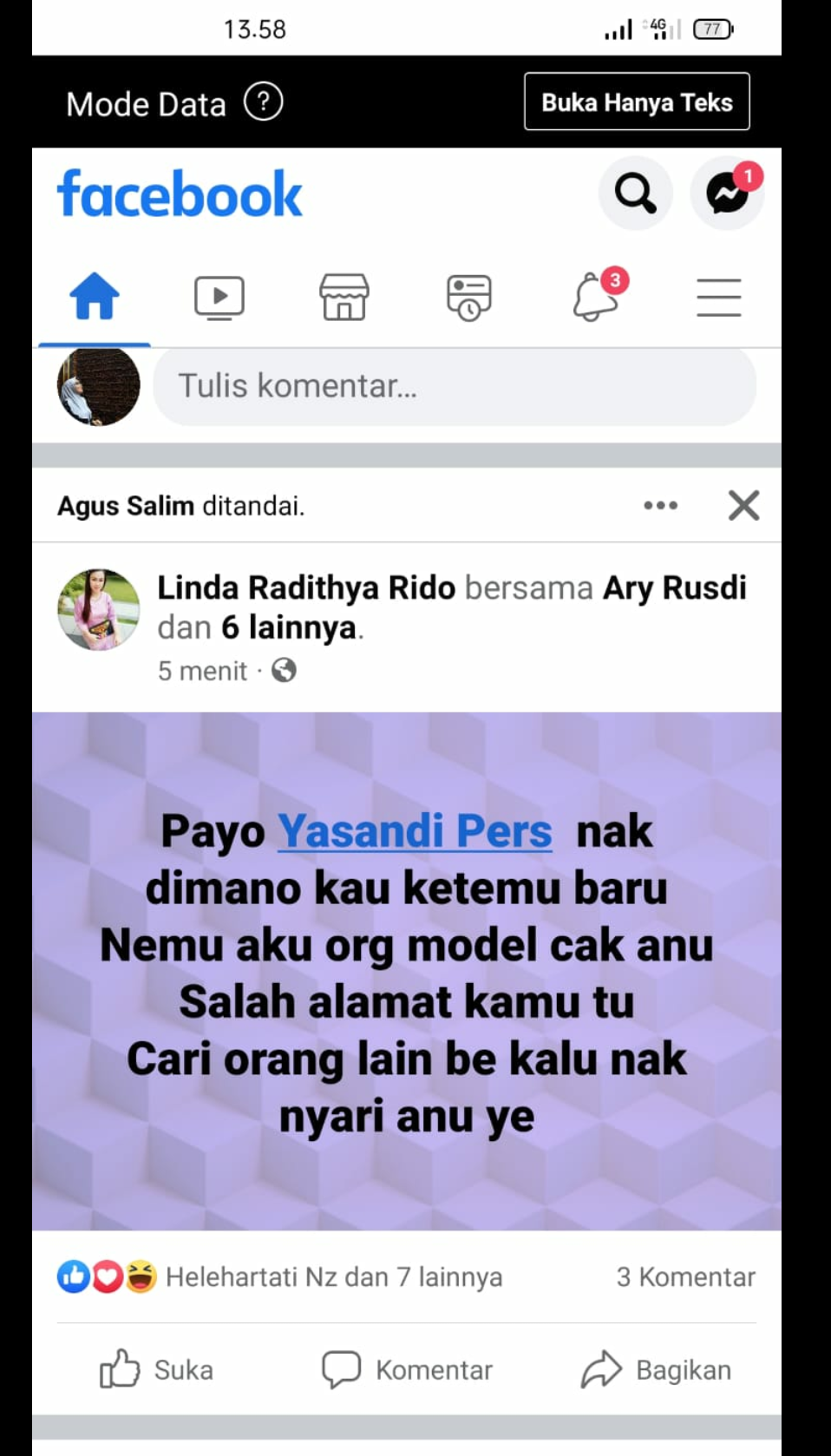The height and width of the screenshot is (1456, 831).
Task: Switch to the Marketplace tab
Action: tap(344, 298)
